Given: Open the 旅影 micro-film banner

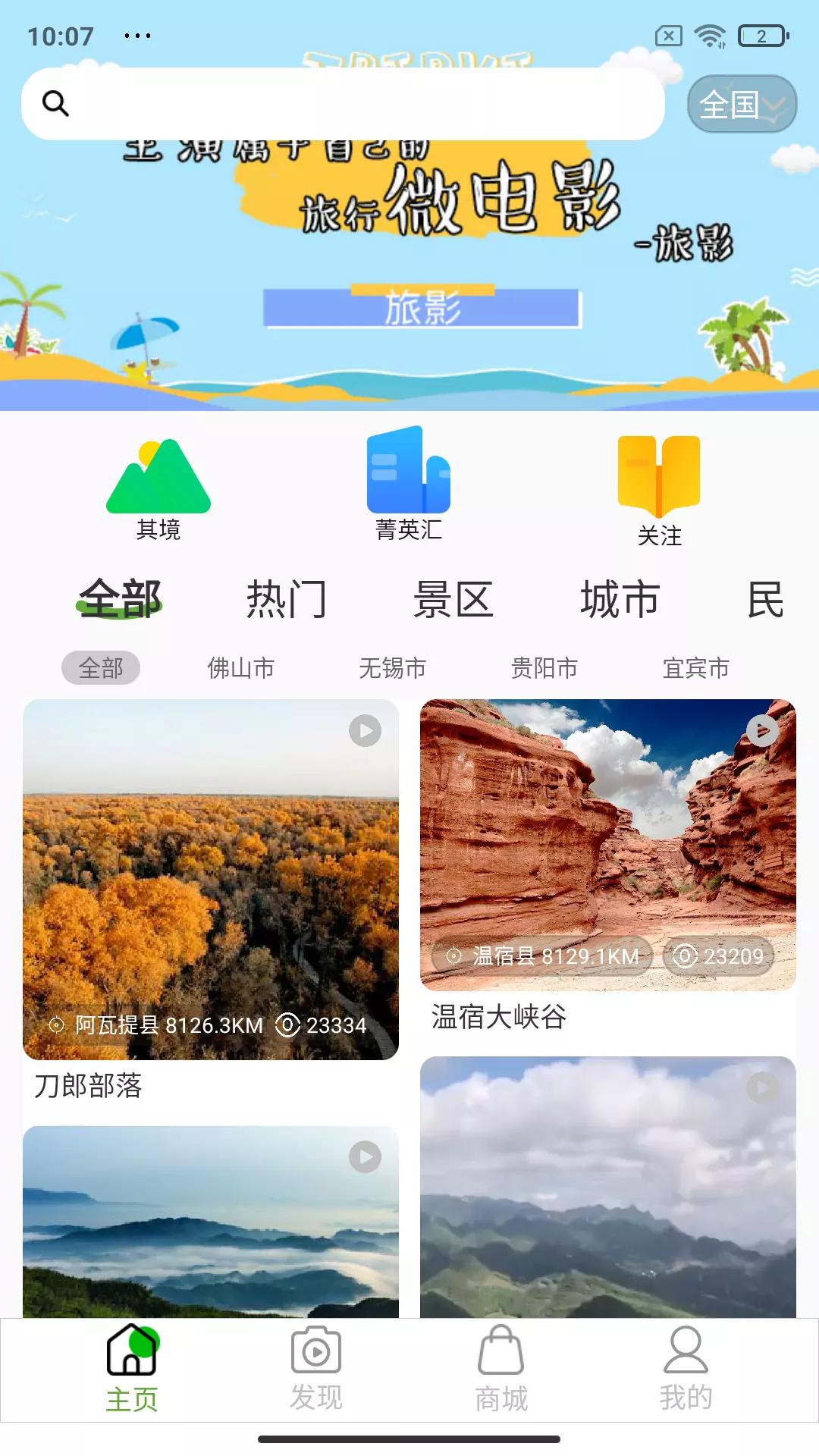Looking at the screenshot, I should pos(409,250).
